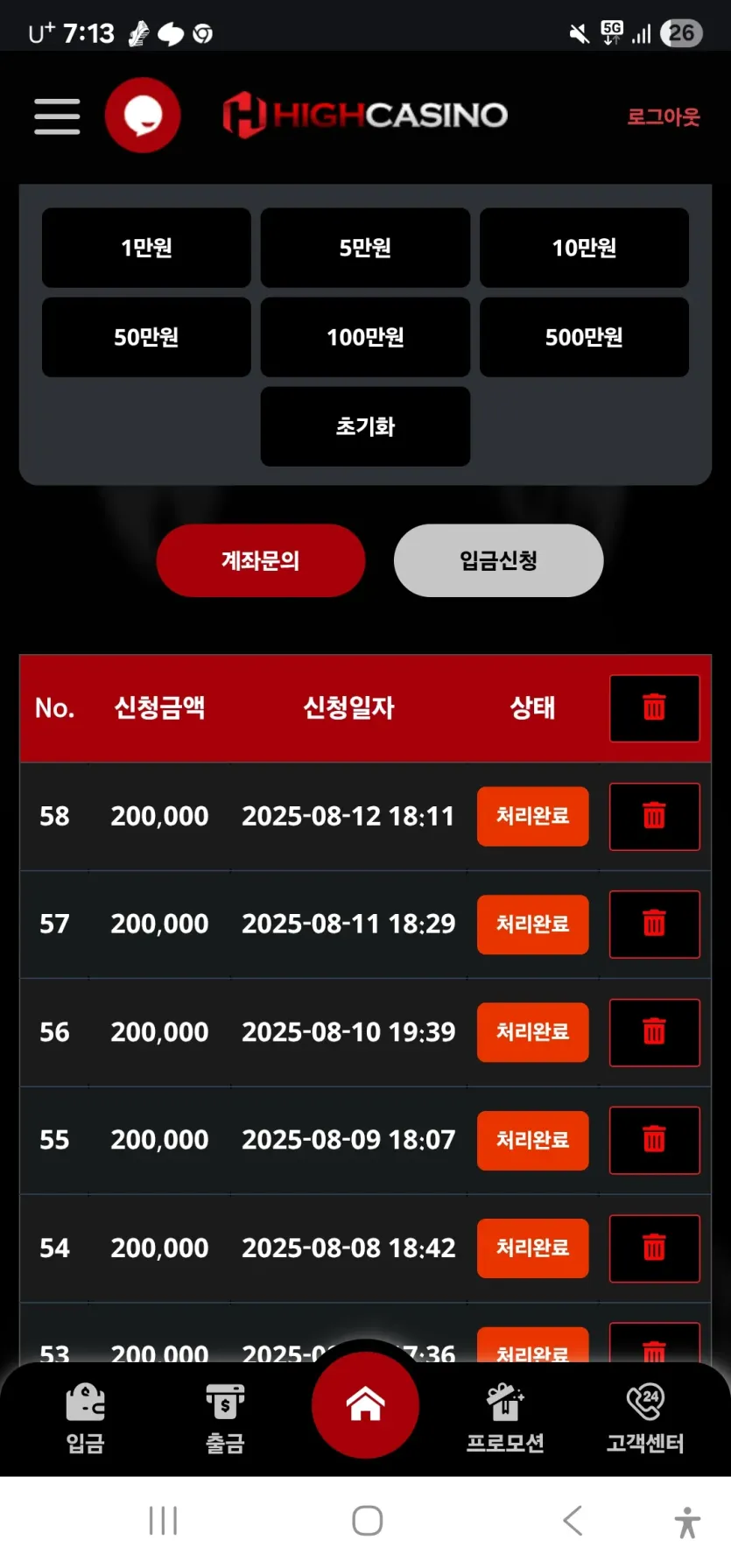
Task: Submit with the 입금신청 button
Action: click(498, 560)
